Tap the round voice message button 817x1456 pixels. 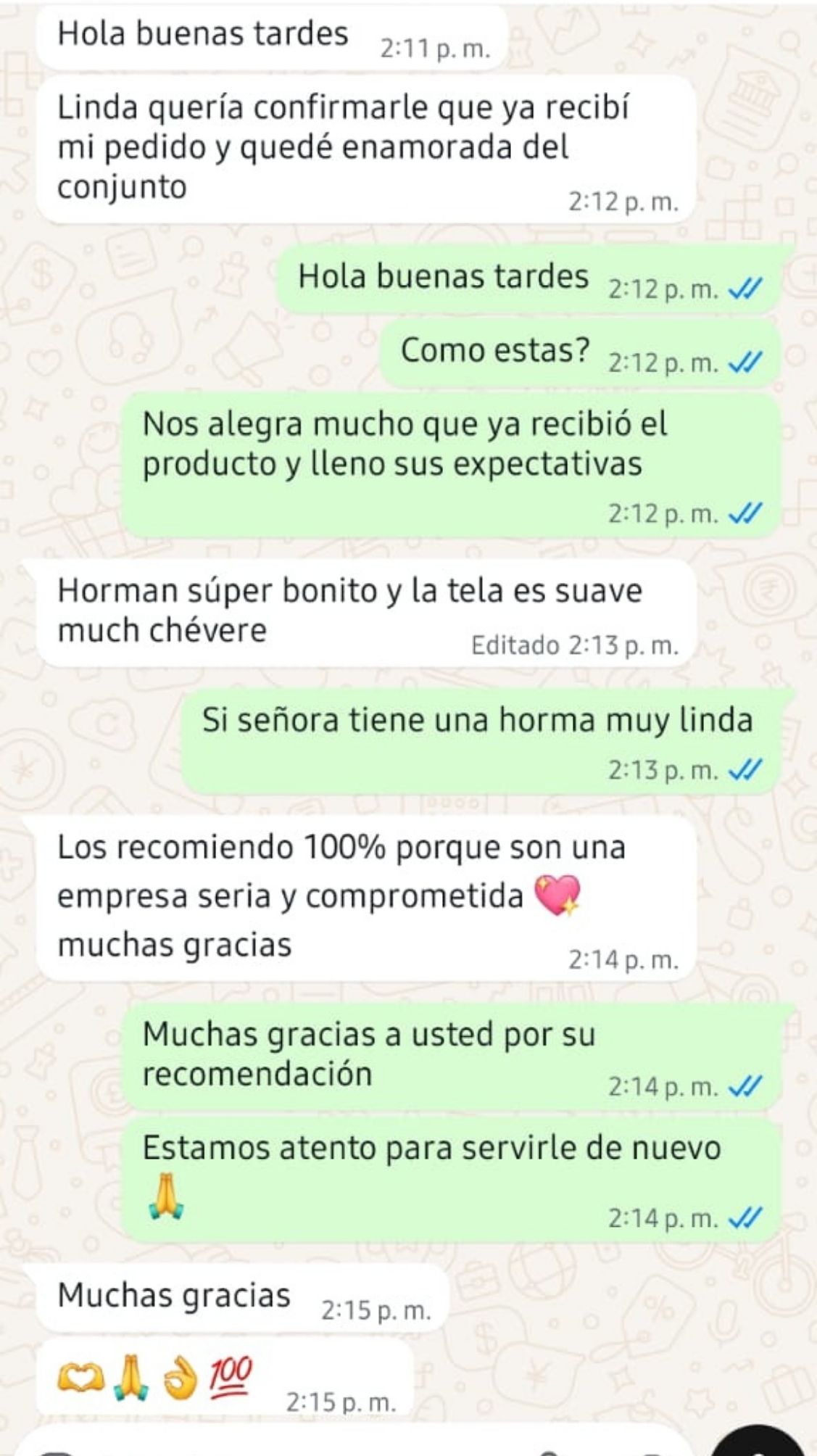pyautogui.click(x=758, y=1443)
